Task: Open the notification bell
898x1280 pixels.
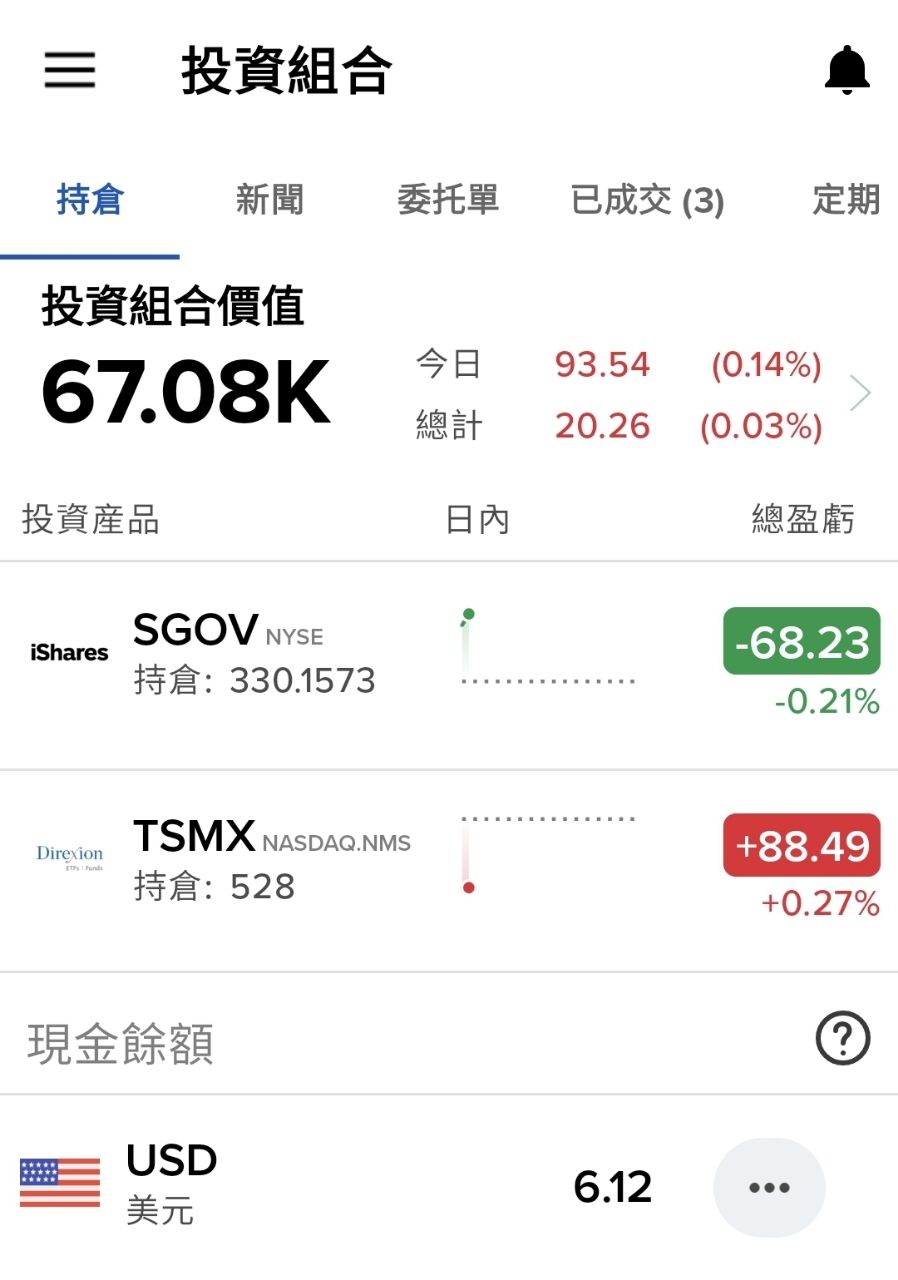Action: (845, 70)
